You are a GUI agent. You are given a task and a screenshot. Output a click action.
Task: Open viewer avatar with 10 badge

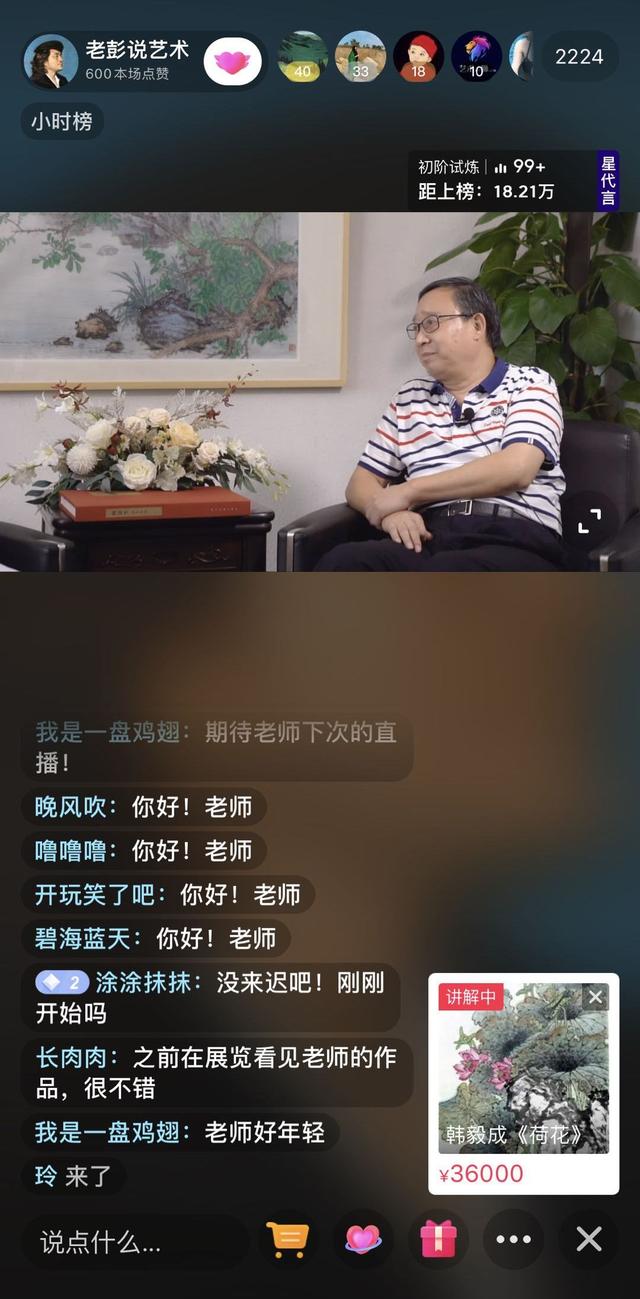(x=476, y=56)
